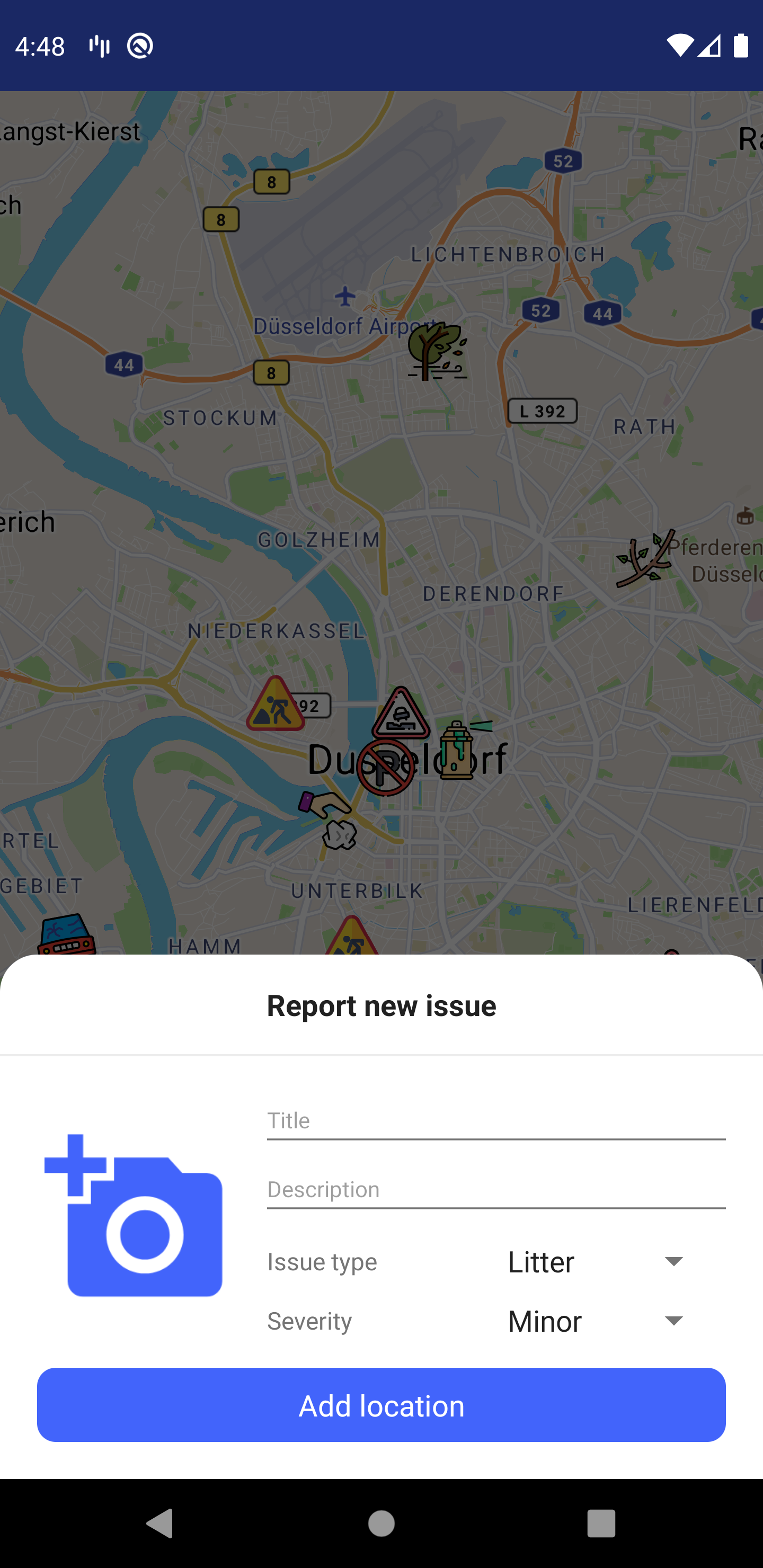The image size is (763, 1568).
Task: Open the Issue type dropdown showing Litter
Action: click(596, 1262)
